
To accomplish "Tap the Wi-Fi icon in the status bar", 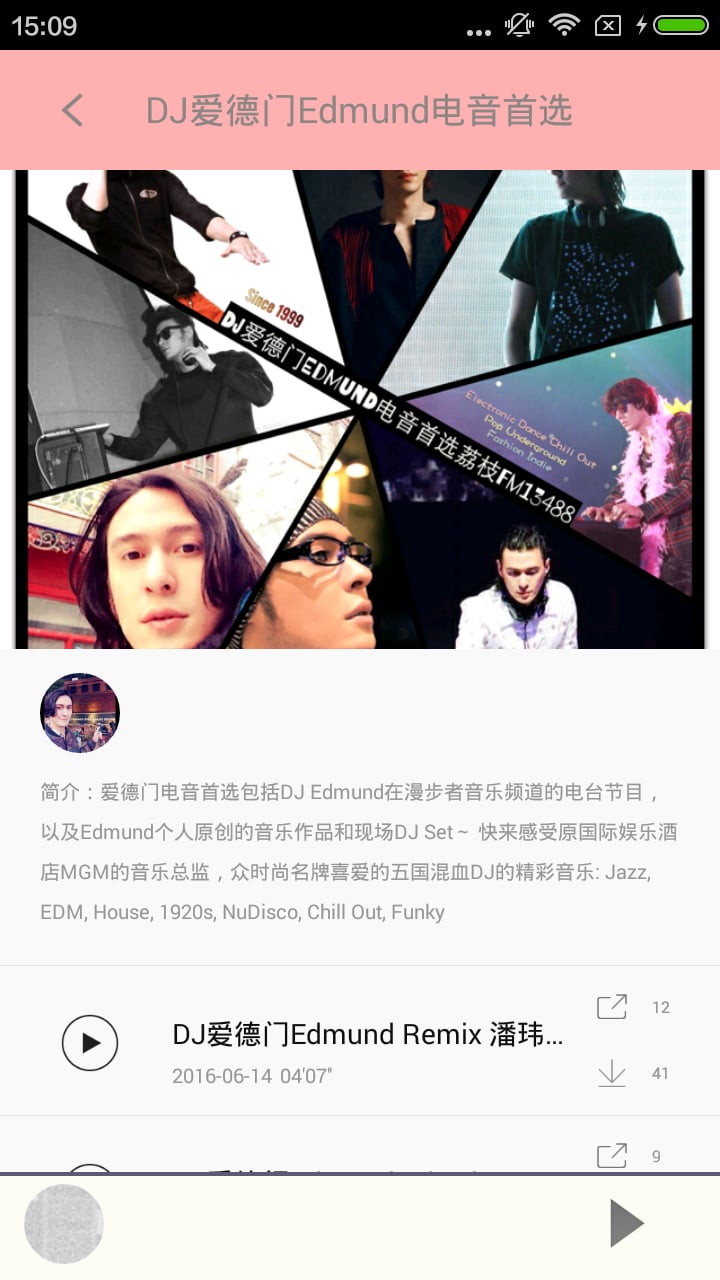I will (563, 26).
